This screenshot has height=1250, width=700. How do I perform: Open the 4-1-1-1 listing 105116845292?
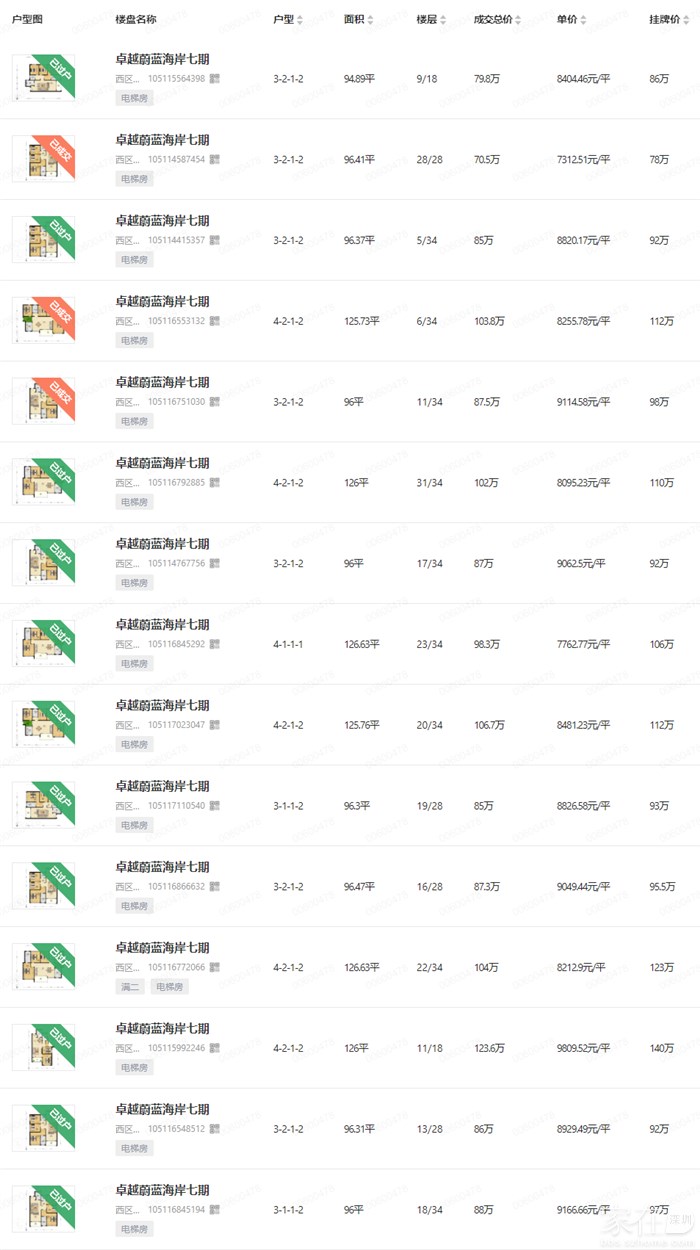coord(162,625)
